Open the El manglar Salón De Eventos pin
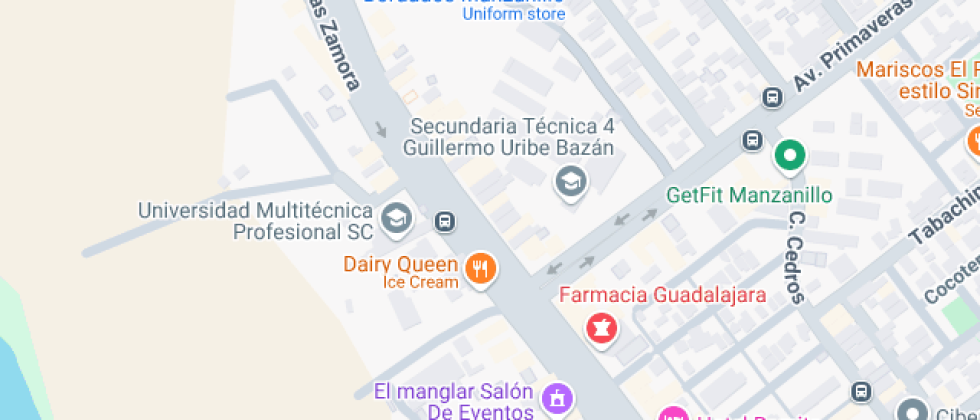Image resolution: width=980 pixels, height=420 pixels. point(557,397)
